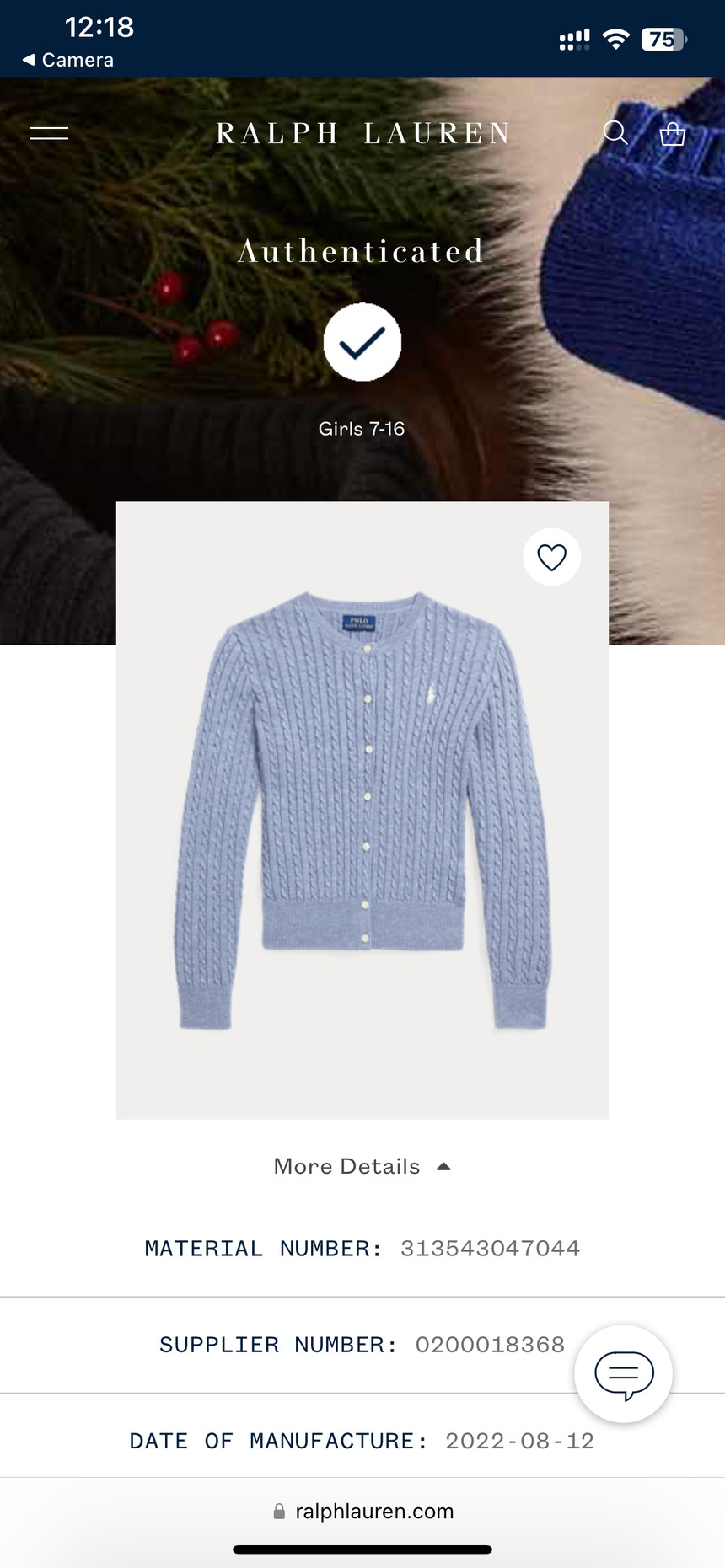The image size is (725, 1568).
Task: Return to Camera app
Action: click(x=68, y=60)
